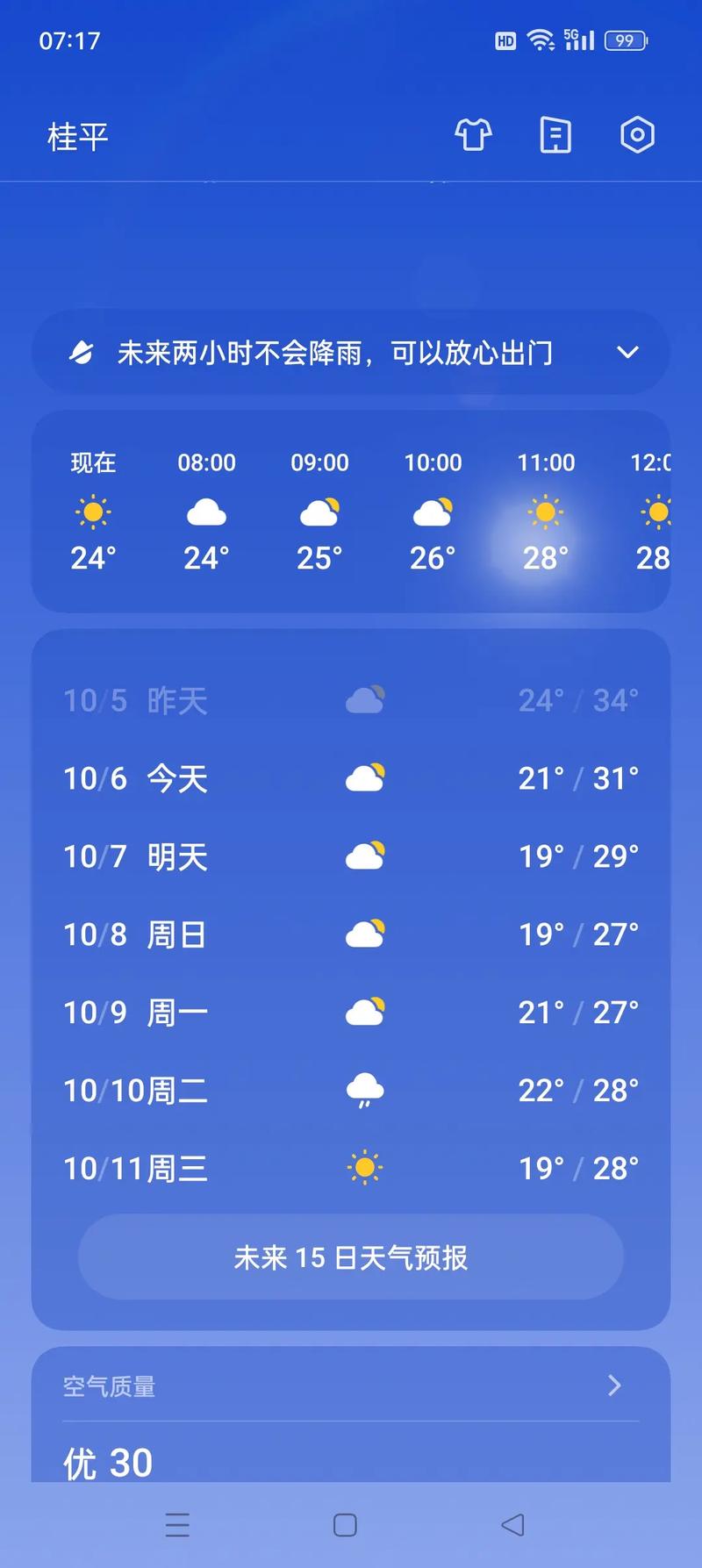The width and height of the screenshot is (702, 1568).
Task: Tap the 空气质量 section link
Action: [110, 1385]
